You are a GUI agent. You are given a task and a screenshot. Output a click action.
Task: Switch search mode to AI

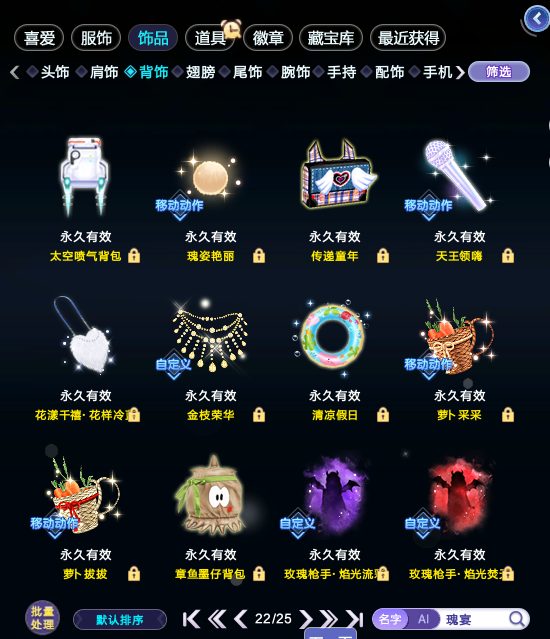point(423,619)
